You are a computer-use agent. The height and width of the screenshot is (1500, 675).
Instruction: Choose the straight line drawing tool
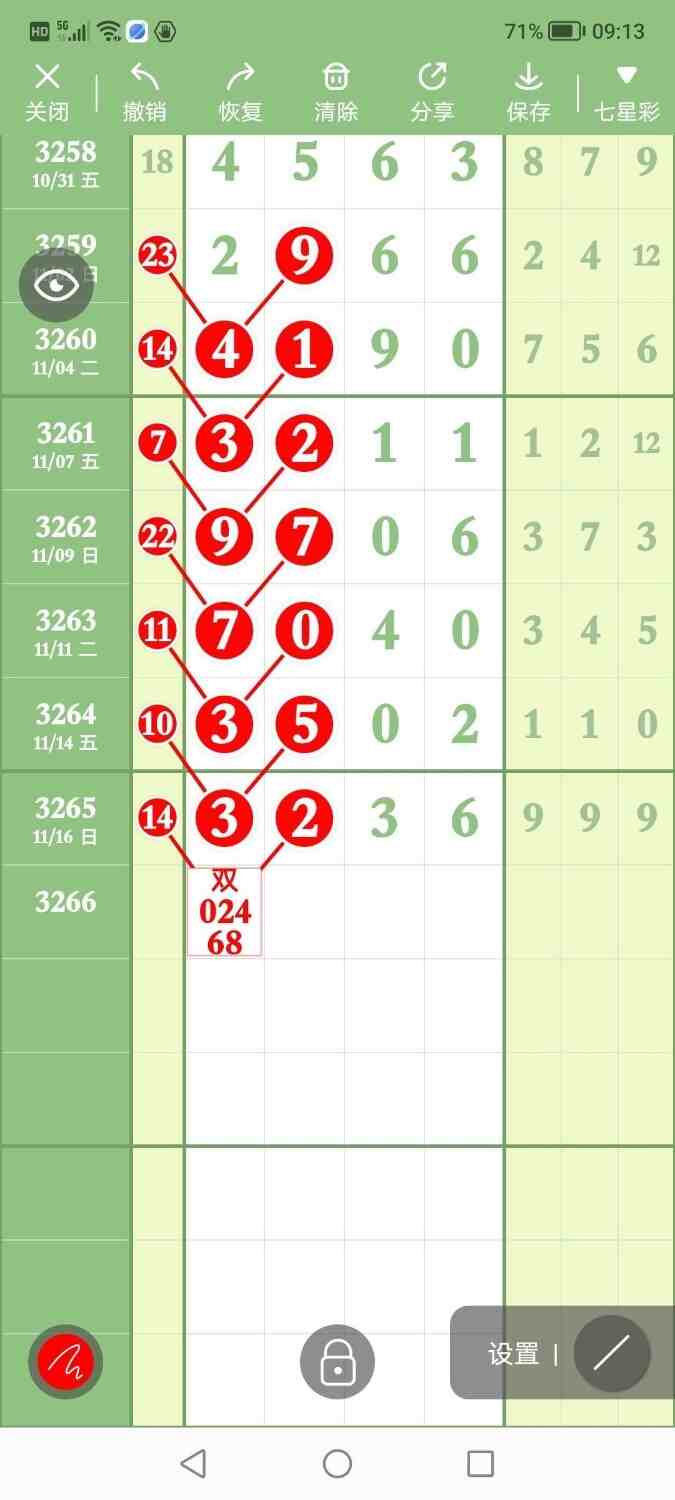[612, 1354]
